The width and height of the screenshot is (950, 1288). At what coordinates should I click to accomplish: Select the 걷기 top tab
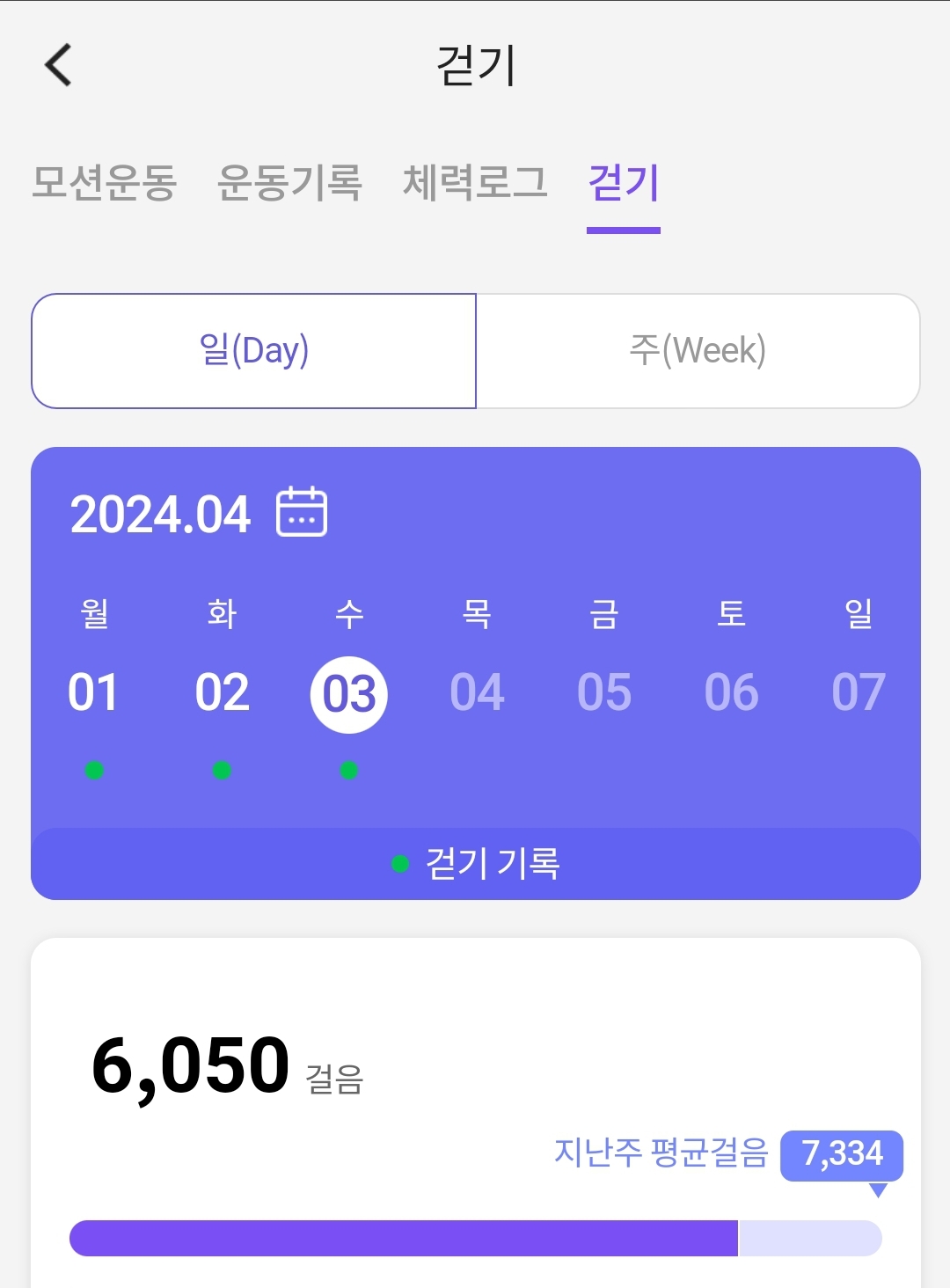624,183
